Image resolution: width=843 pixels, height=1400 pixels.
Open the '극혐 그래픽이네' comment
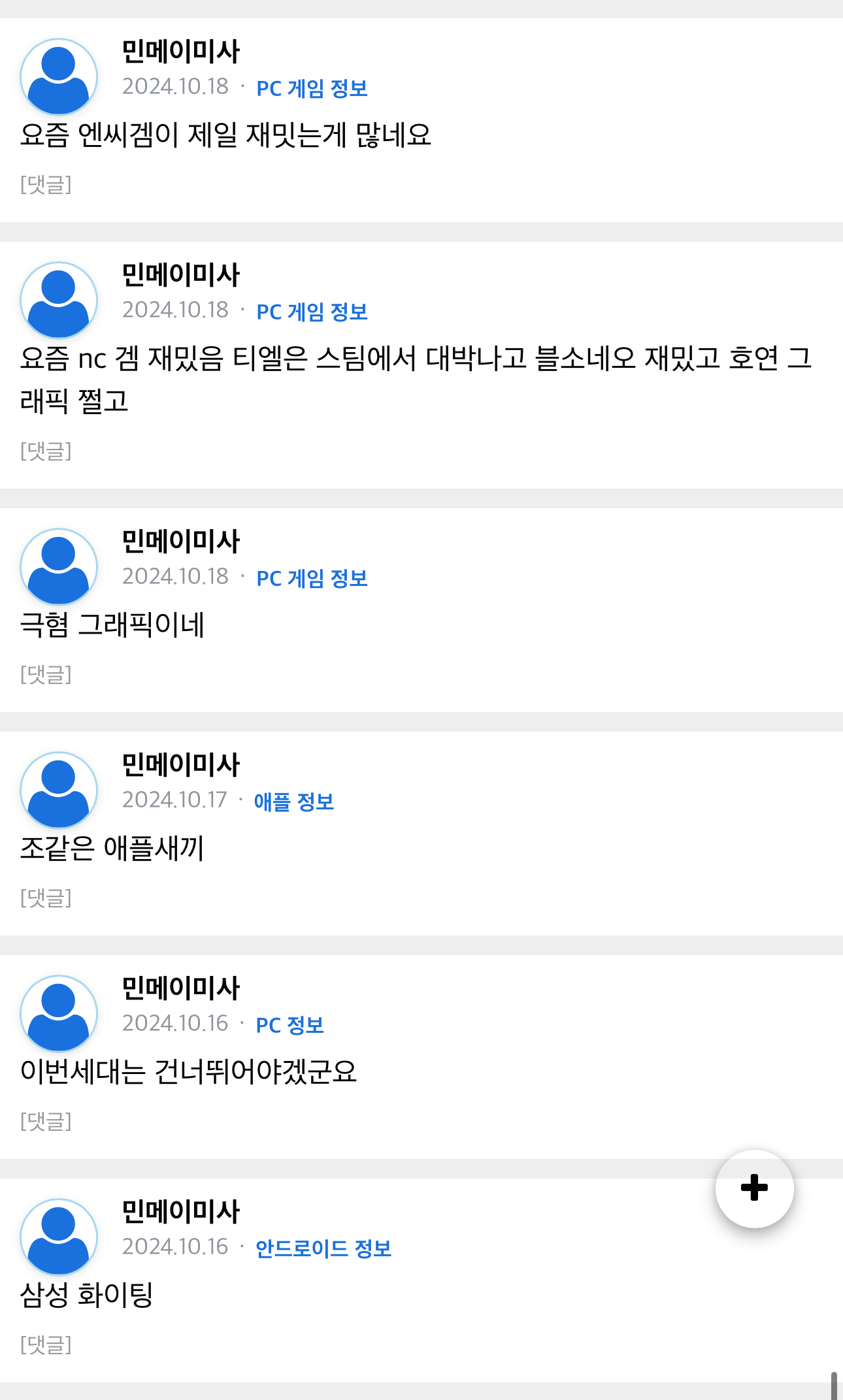[x=112, y=625]
